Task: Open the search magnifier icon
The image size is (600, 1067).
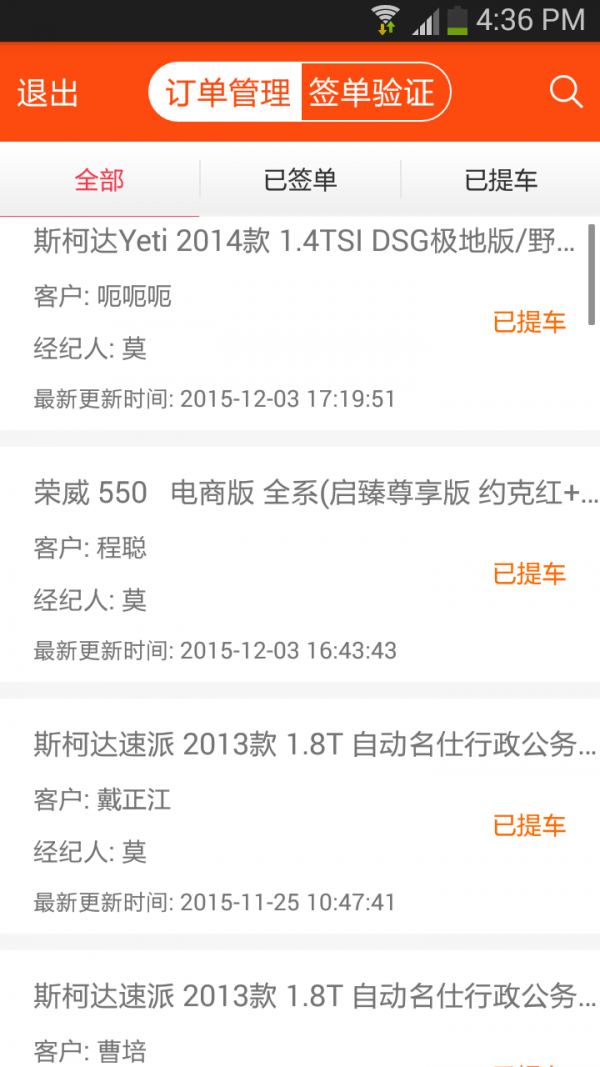Action: coord(566,92)
